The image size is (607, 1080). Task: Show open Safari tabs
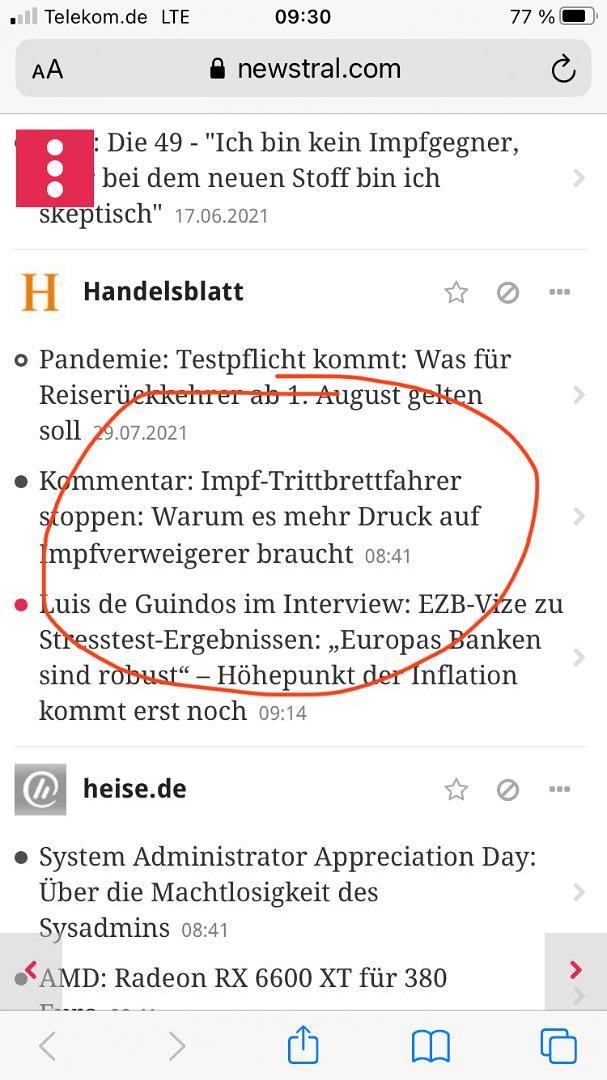click(x=558, y=1046)
